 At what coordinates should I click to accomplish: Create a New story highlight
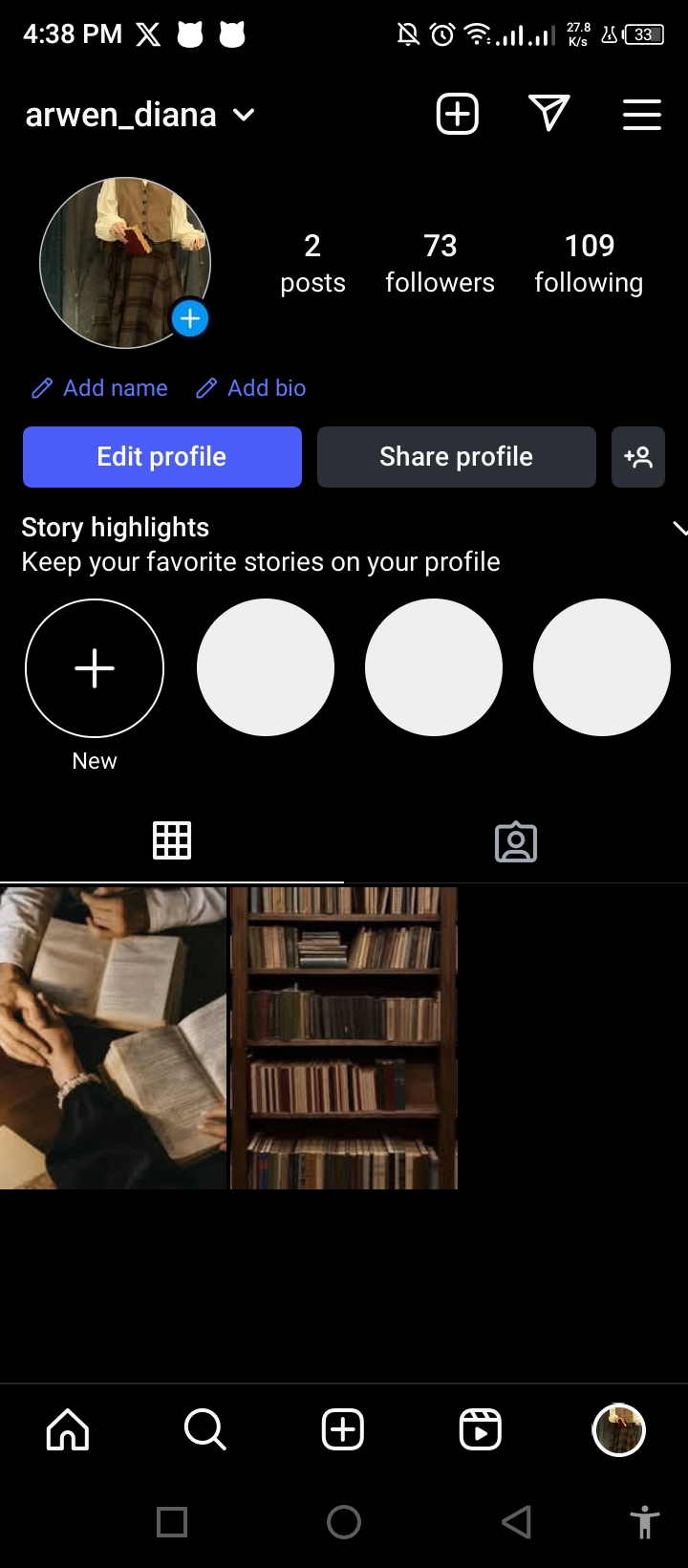(95, 668)
